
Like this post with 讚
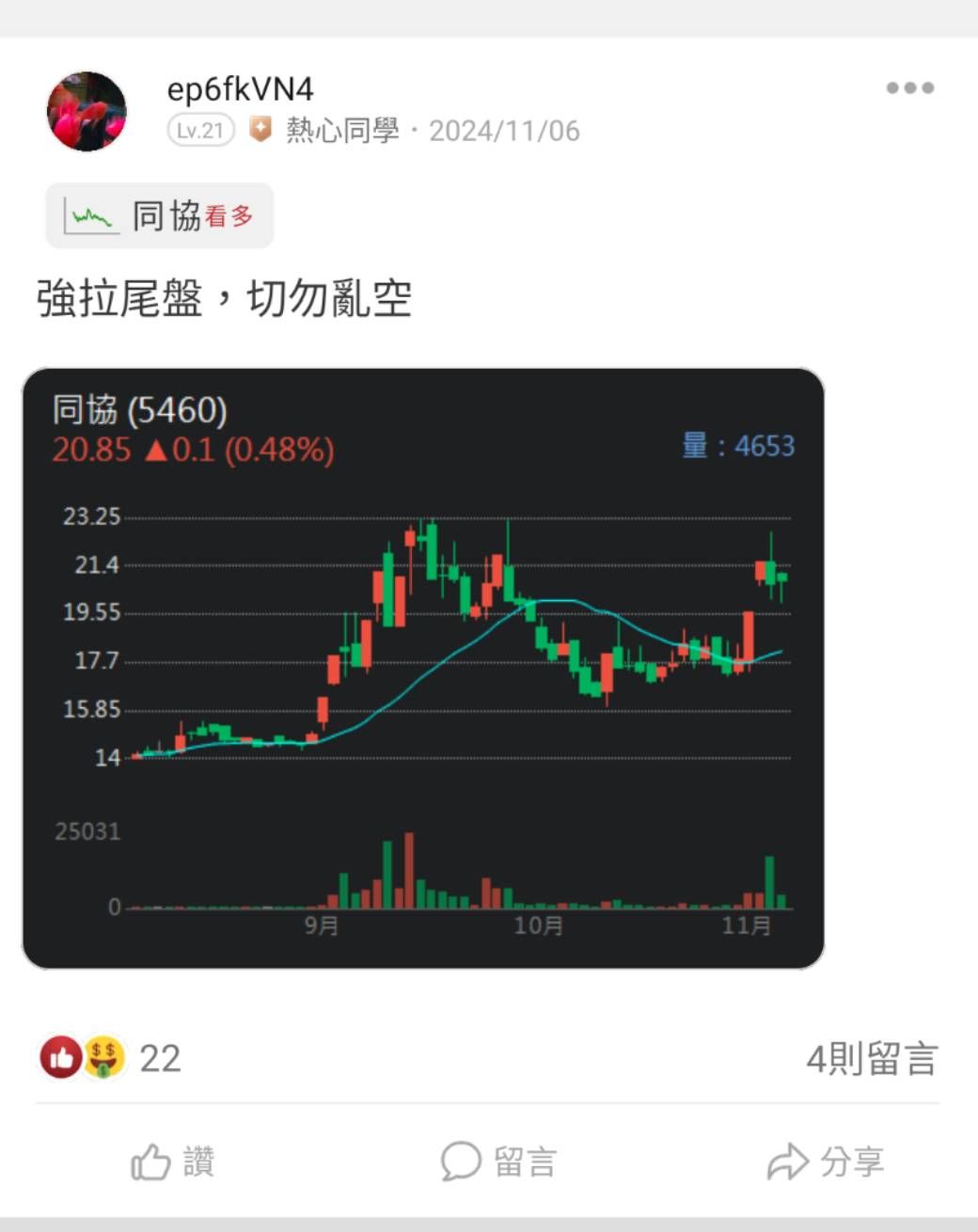(173, 1161)
